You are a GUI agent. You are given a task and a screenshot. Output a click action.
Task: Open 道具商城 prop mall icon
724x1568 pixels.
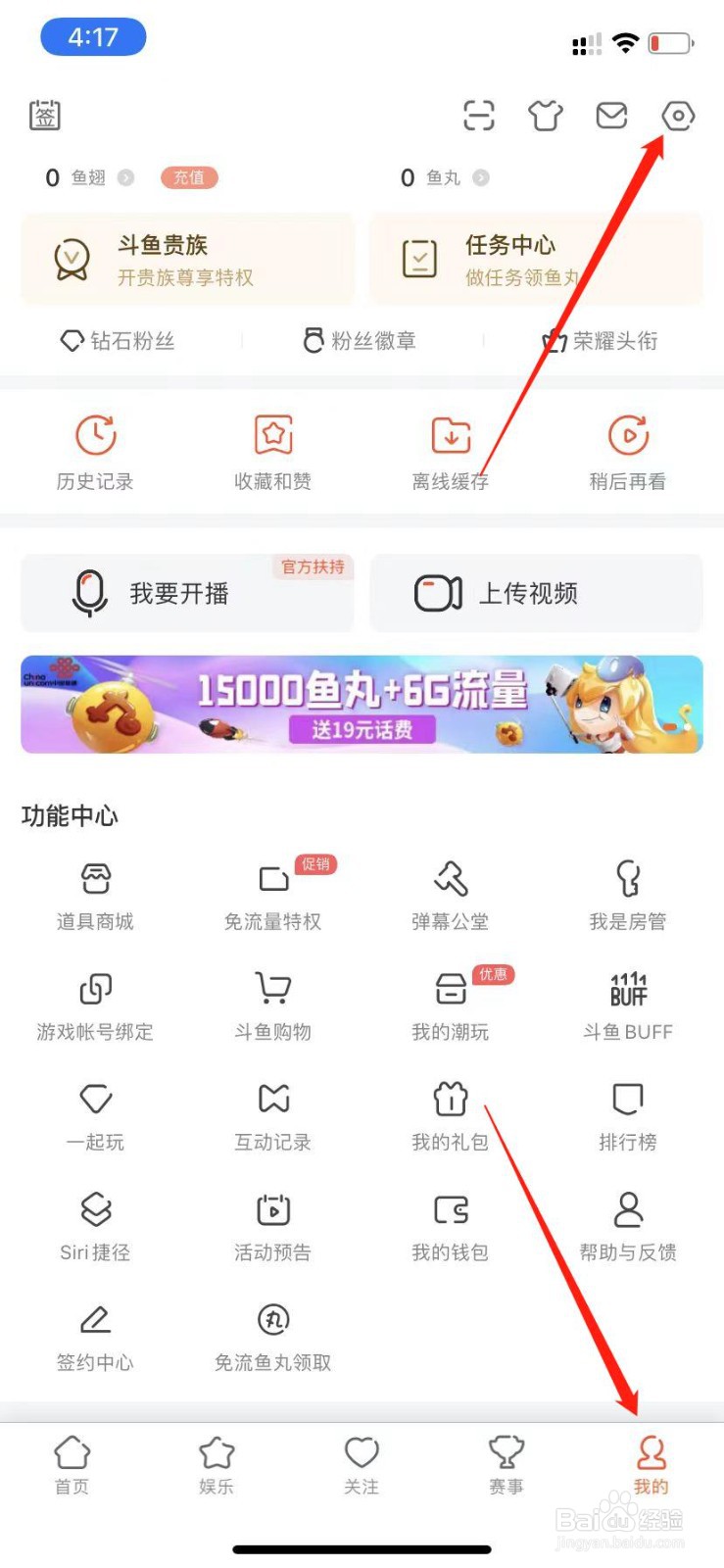(95, 879)
